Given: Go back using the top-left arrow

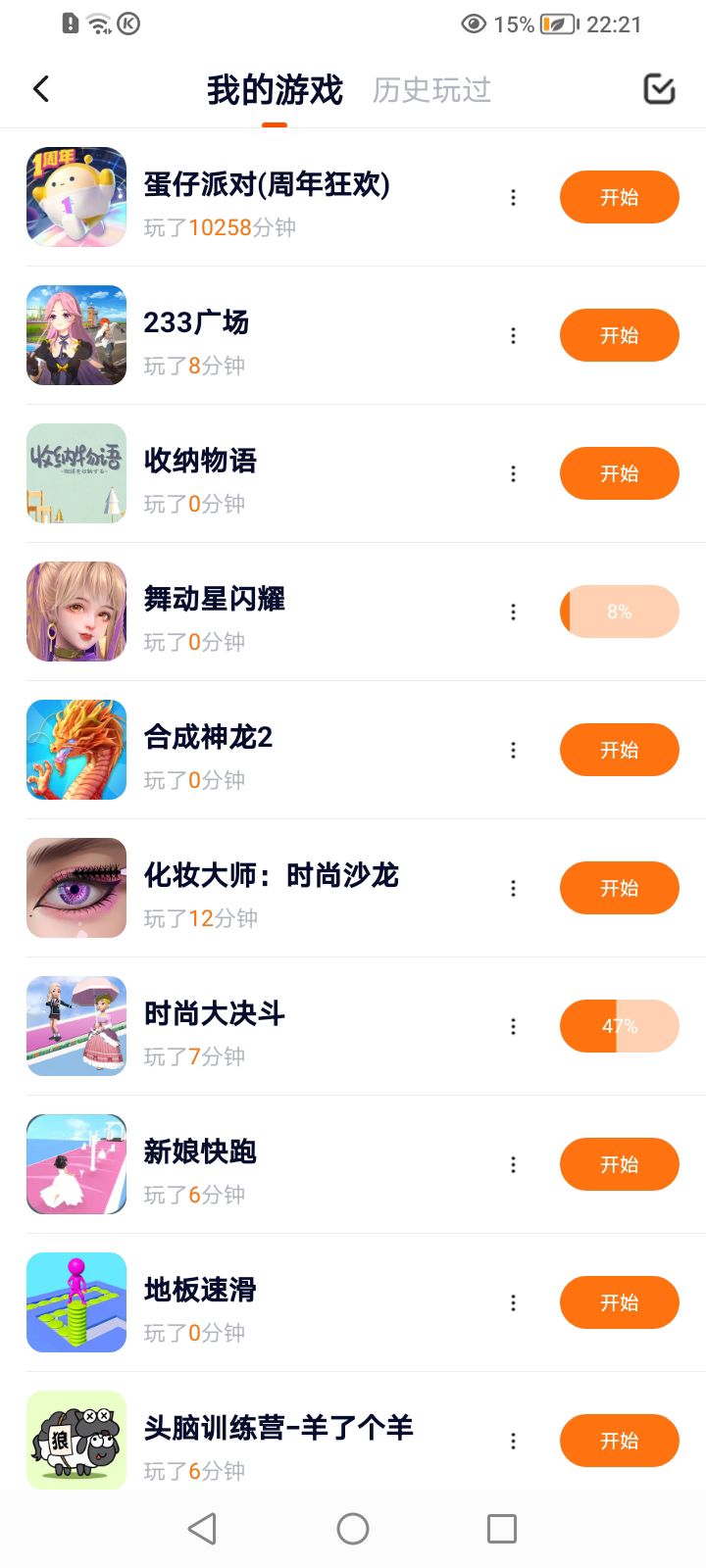Looking at the screenshot, I should [41, 89].
